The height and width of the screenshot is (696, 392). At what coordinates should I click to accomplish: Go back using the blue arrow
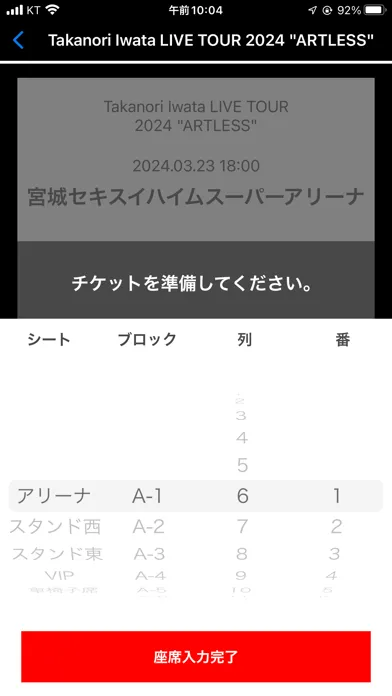coord(18,40)
